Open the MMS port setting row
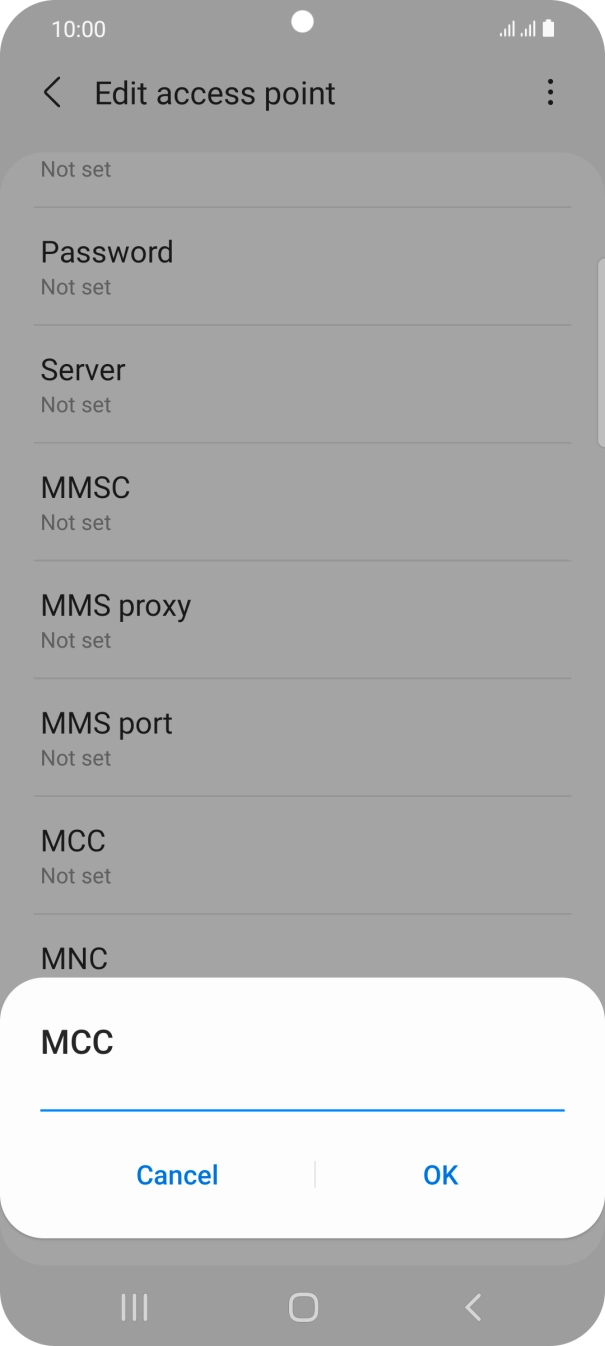605x1346 pixels. coord(302,739)
